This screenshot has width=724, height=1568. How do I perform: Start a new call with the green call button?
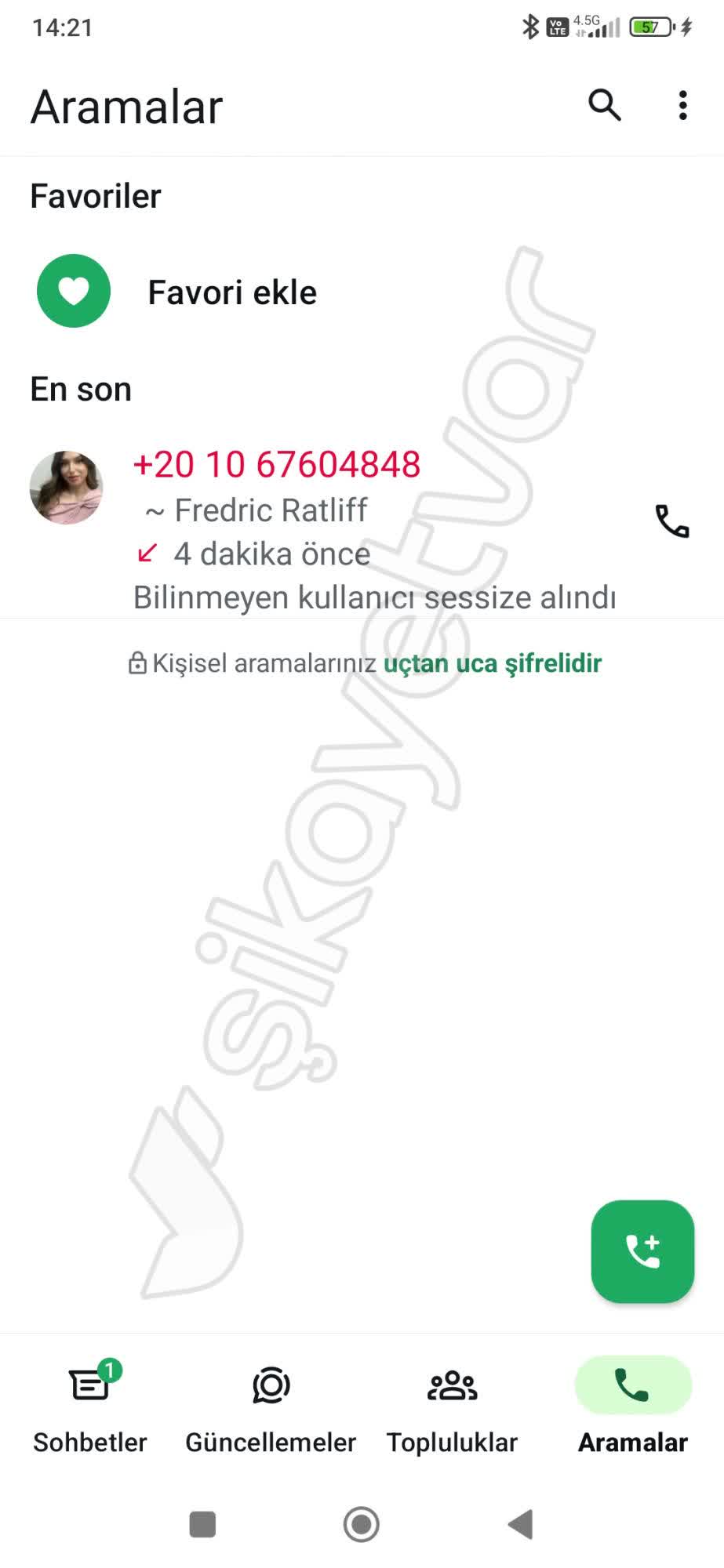[642, 1251]
